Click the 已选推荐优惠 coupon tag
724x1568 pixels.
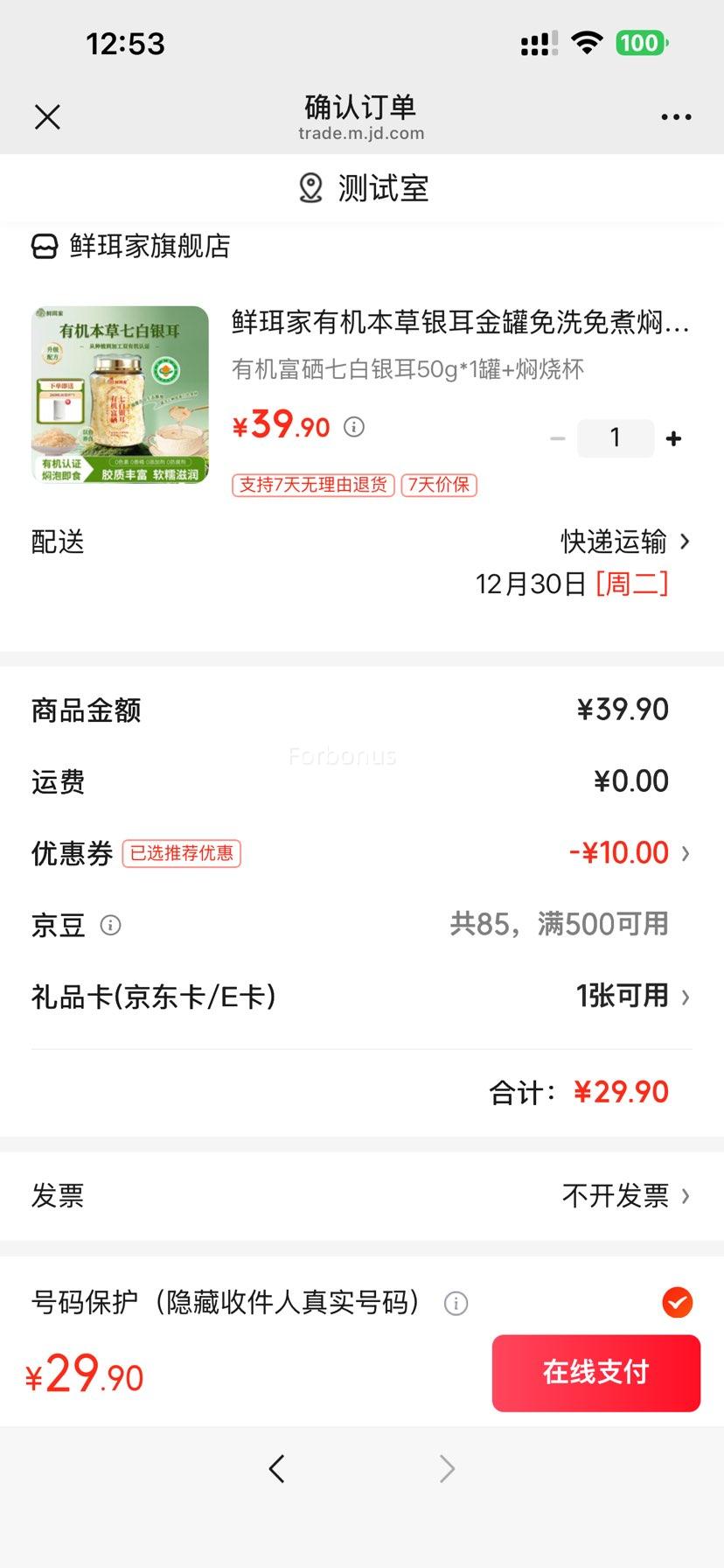[181, 853]
